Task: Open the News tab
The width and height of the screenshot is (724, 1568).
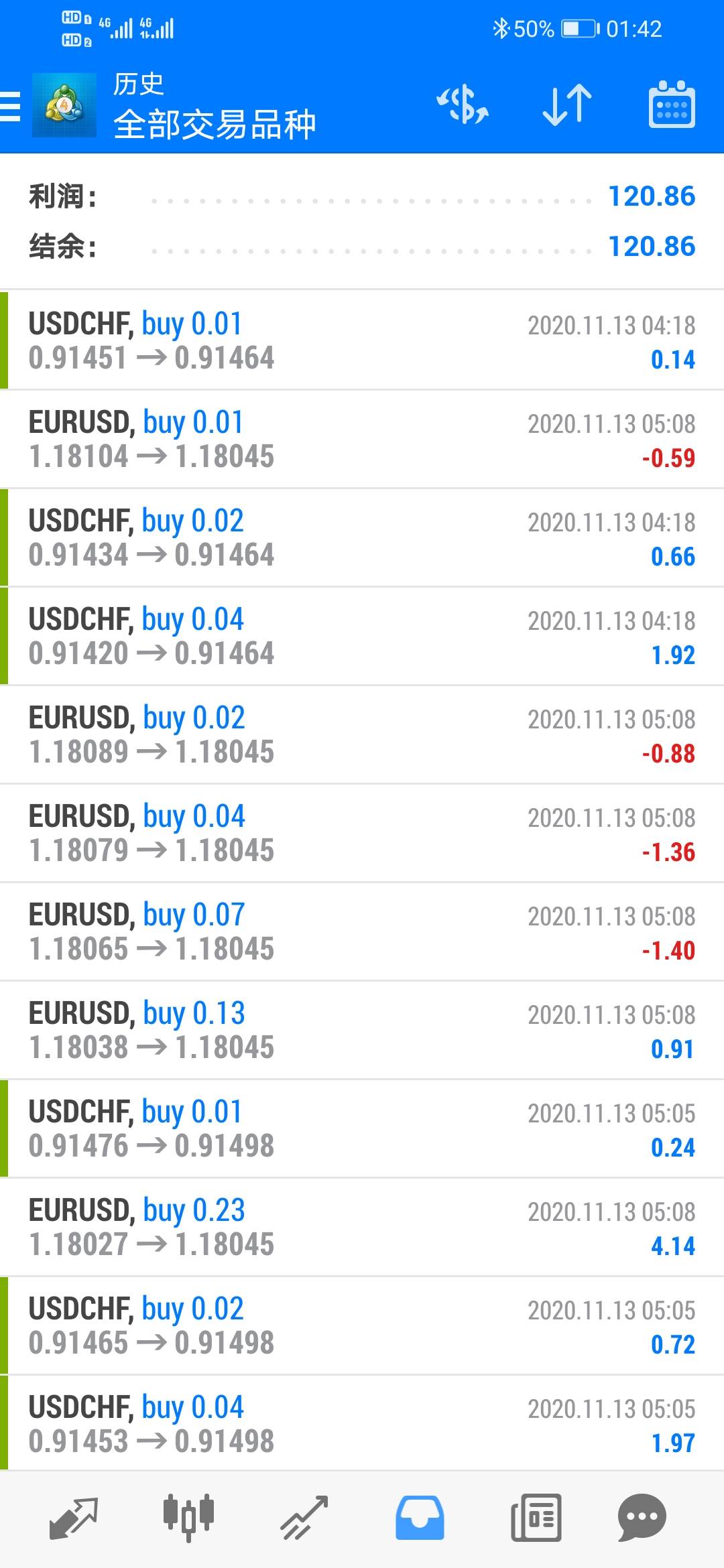Action: point(536,1517)
